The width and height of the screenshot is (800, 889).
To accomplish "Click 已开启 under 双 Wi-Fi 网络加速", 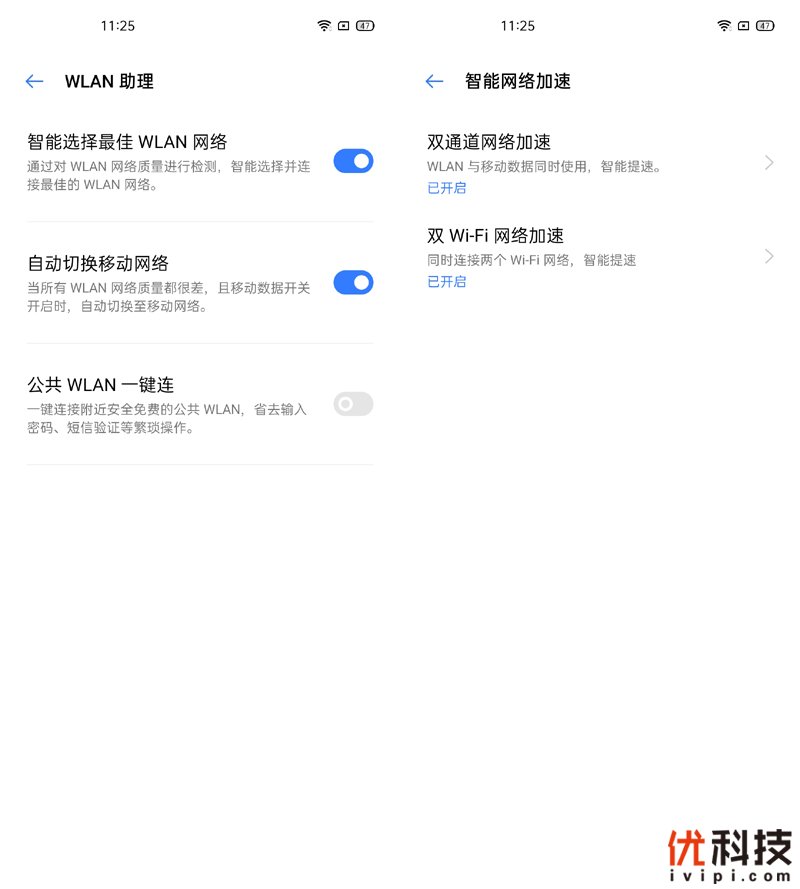I will (445, 281).
